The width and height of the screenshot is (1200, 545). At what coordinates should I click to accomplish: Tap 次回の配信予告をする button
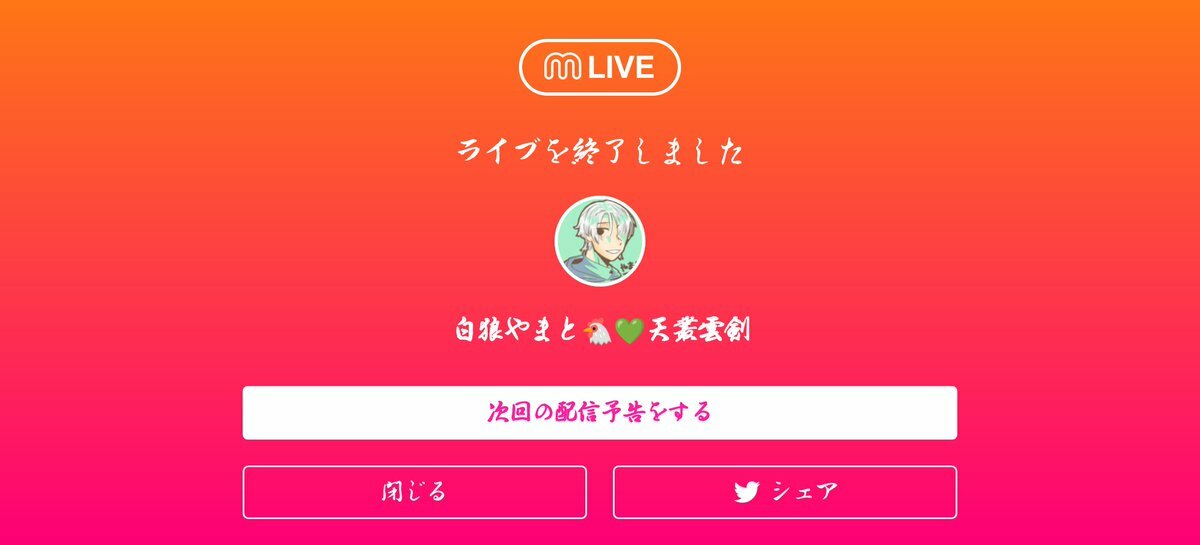(599, 412)
